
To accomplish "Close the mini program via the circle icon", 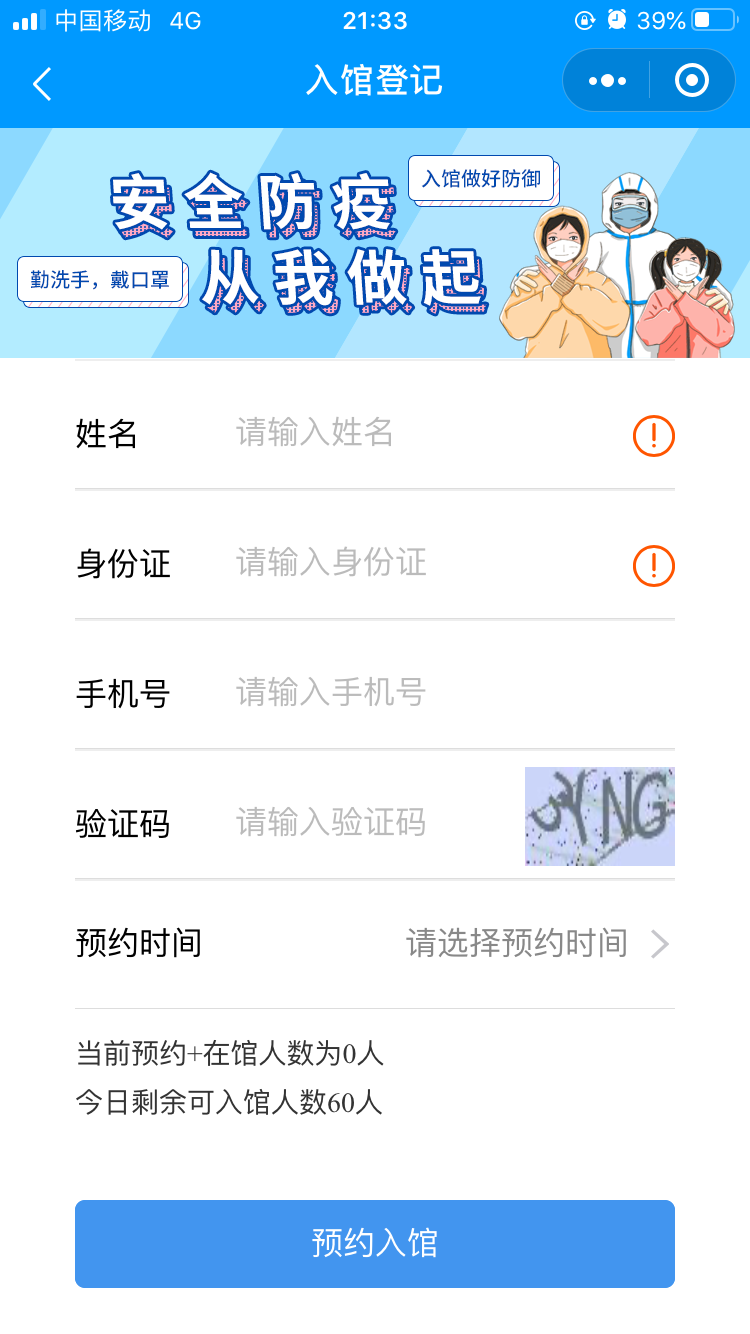I will pyautogui.click(x=692, y=81).
